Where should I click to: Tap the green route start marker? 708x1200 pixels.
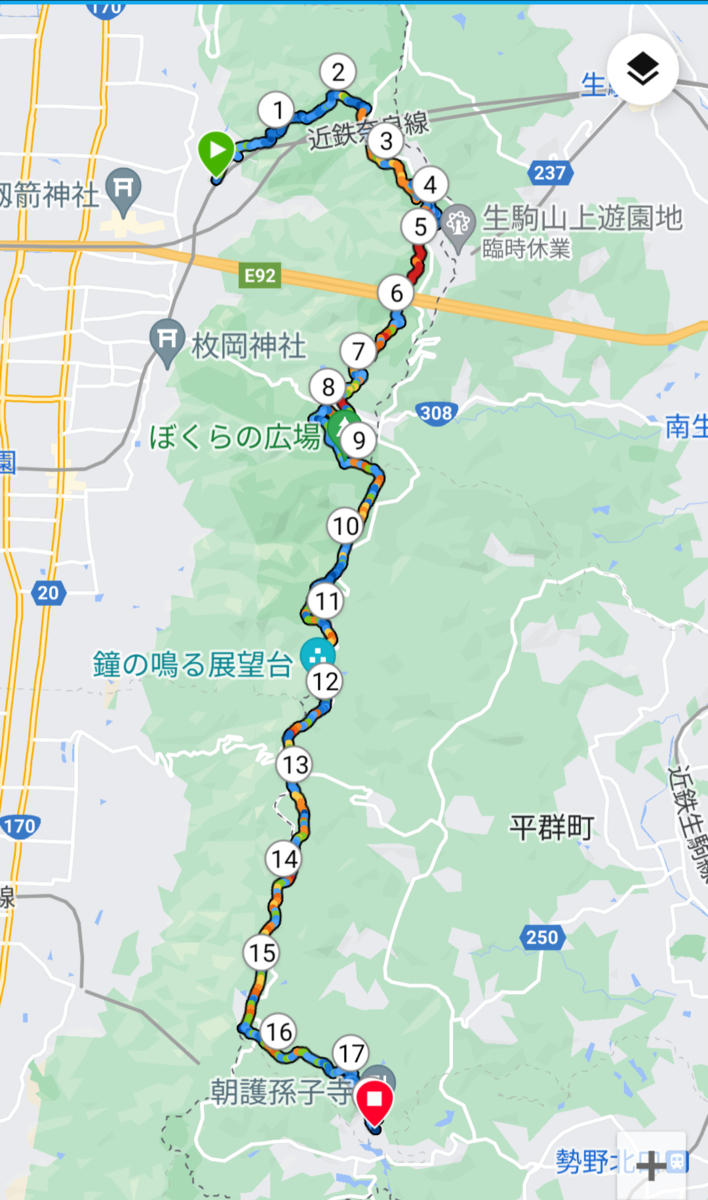pyautogui.click(x=215, y=153)
